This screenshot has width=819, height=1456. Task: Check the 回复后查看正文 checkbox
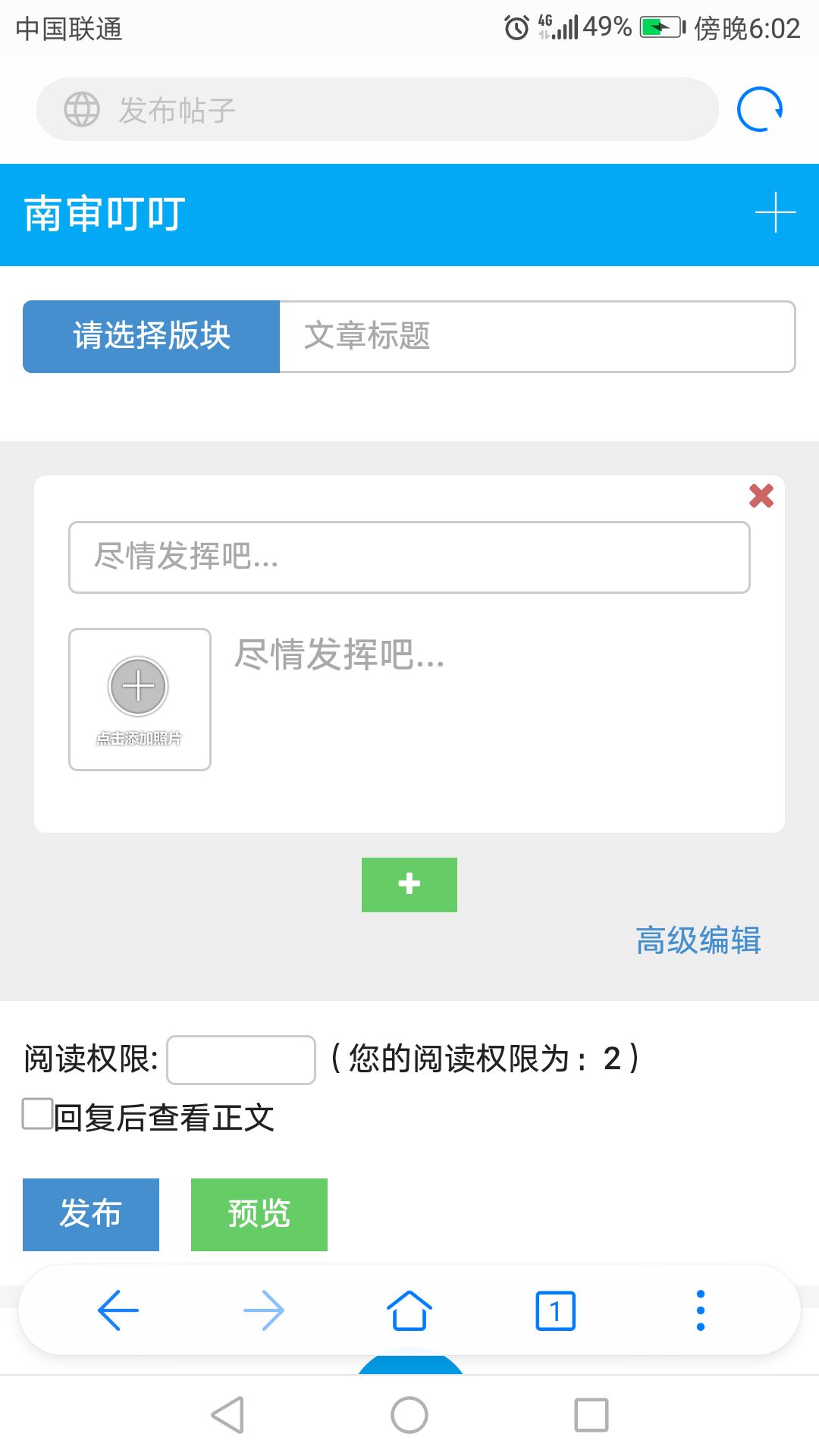coord(37,1114)
